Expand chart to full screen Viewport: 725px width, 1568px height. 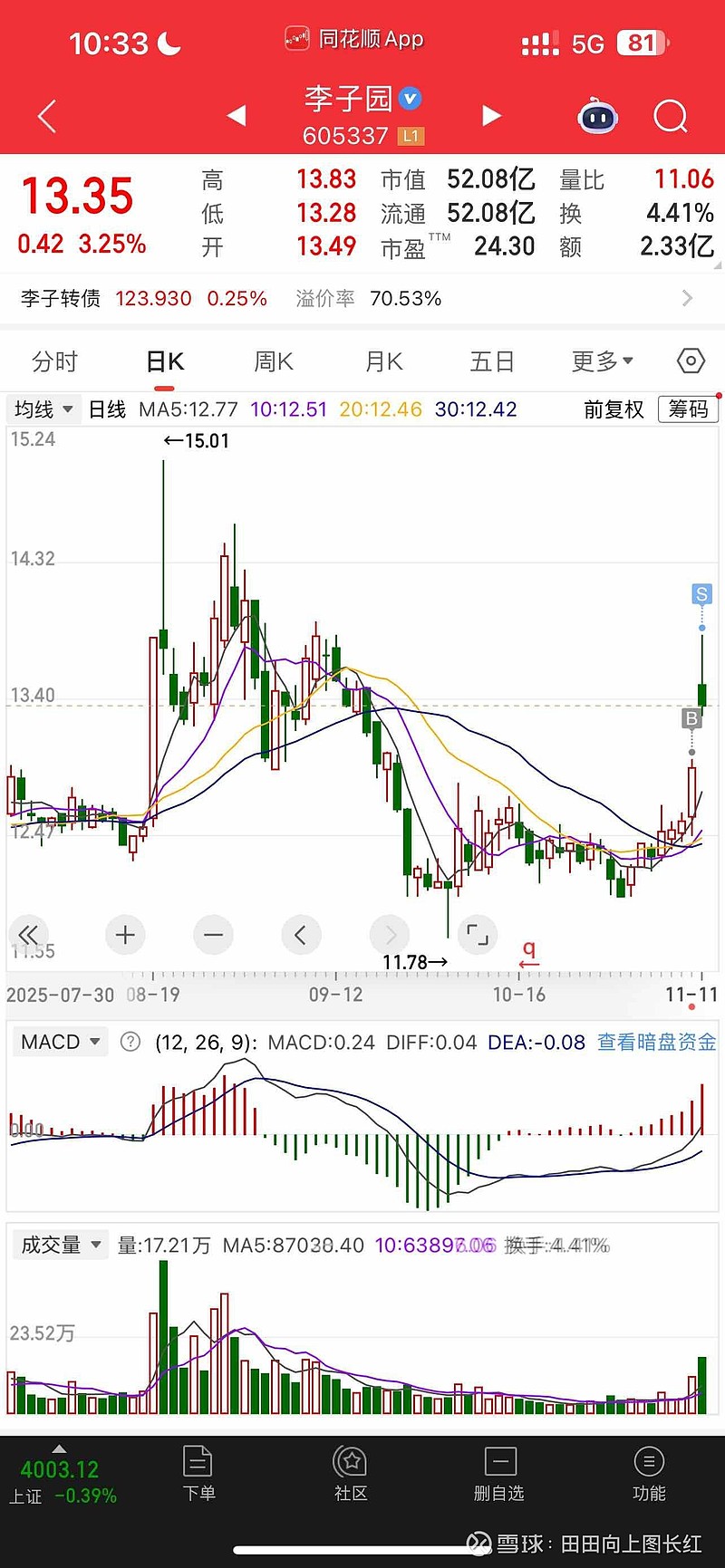477,935
